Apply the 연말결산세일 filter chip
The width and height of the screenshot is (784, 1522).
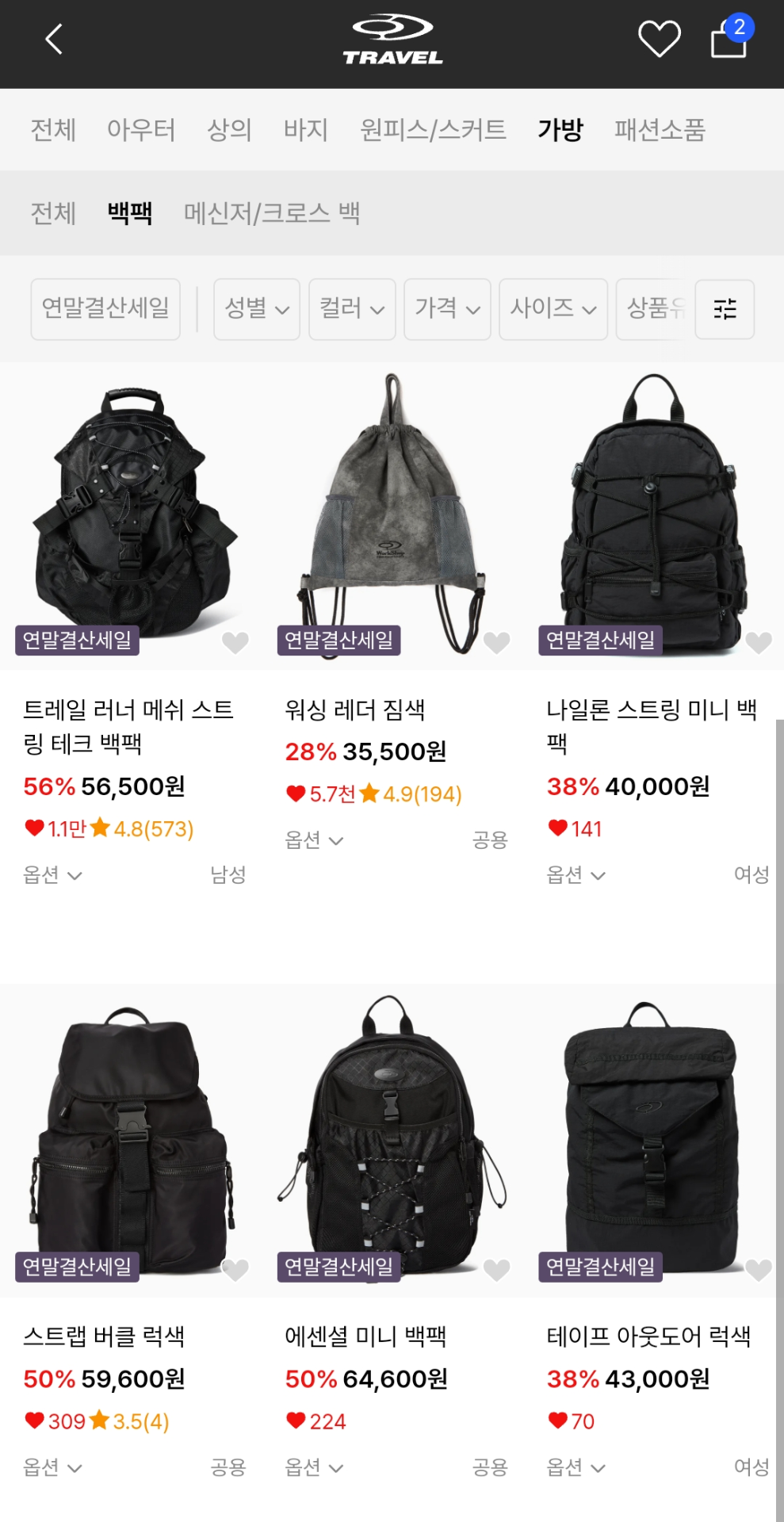click(105, 308)
